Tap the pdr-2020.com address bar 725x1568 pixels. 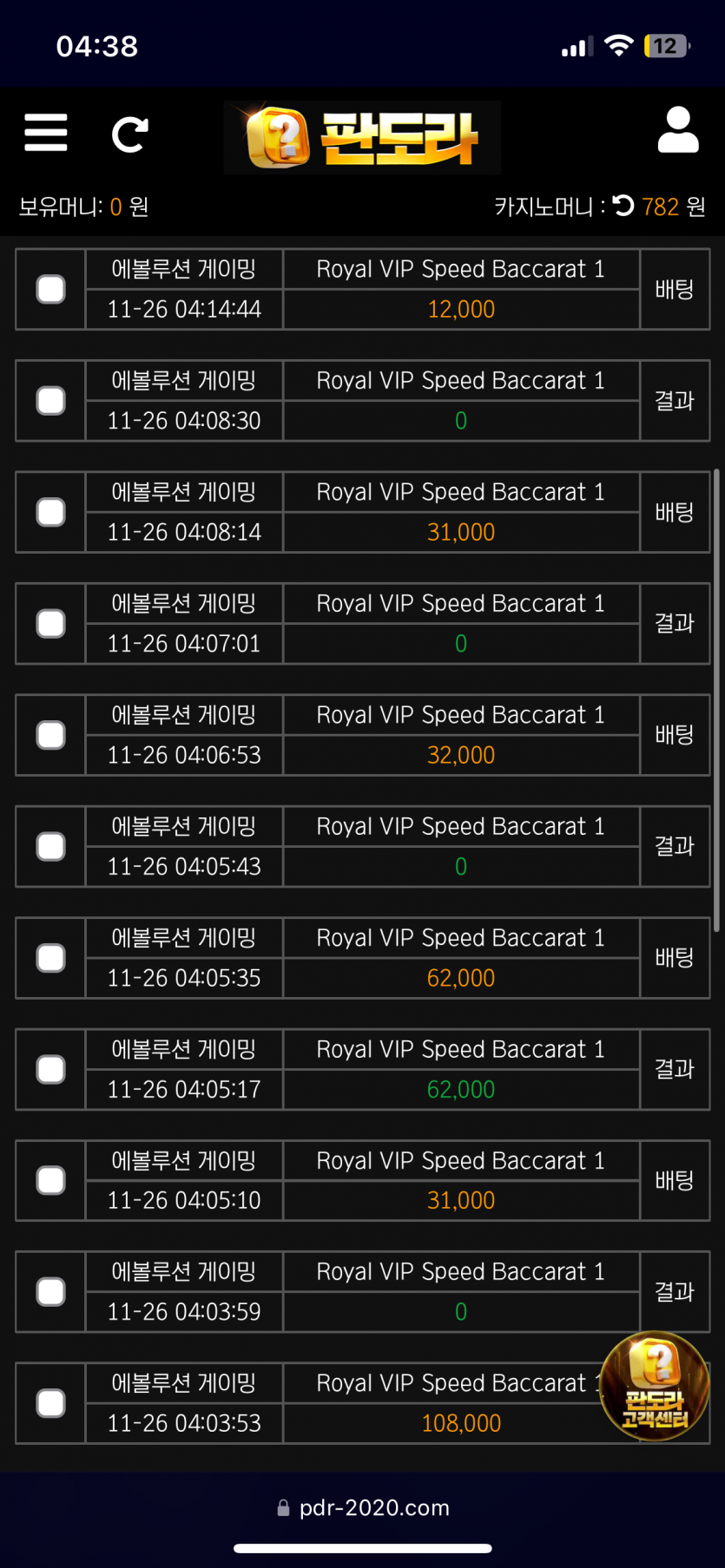[x=363, y=1507]
